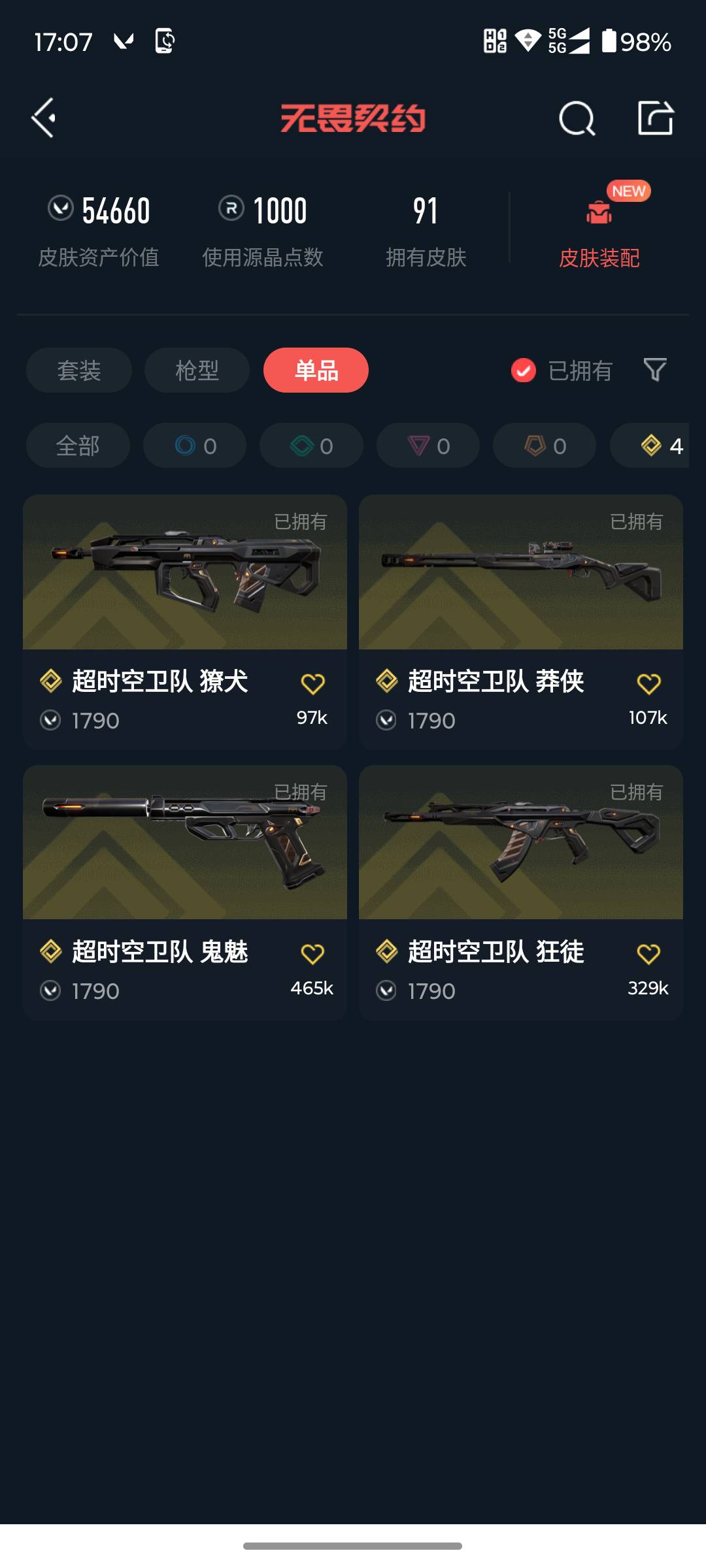The image size is (706, 1568).
Task: Select the purple-tier rarity filter showing 0
Action: (428, 446)
